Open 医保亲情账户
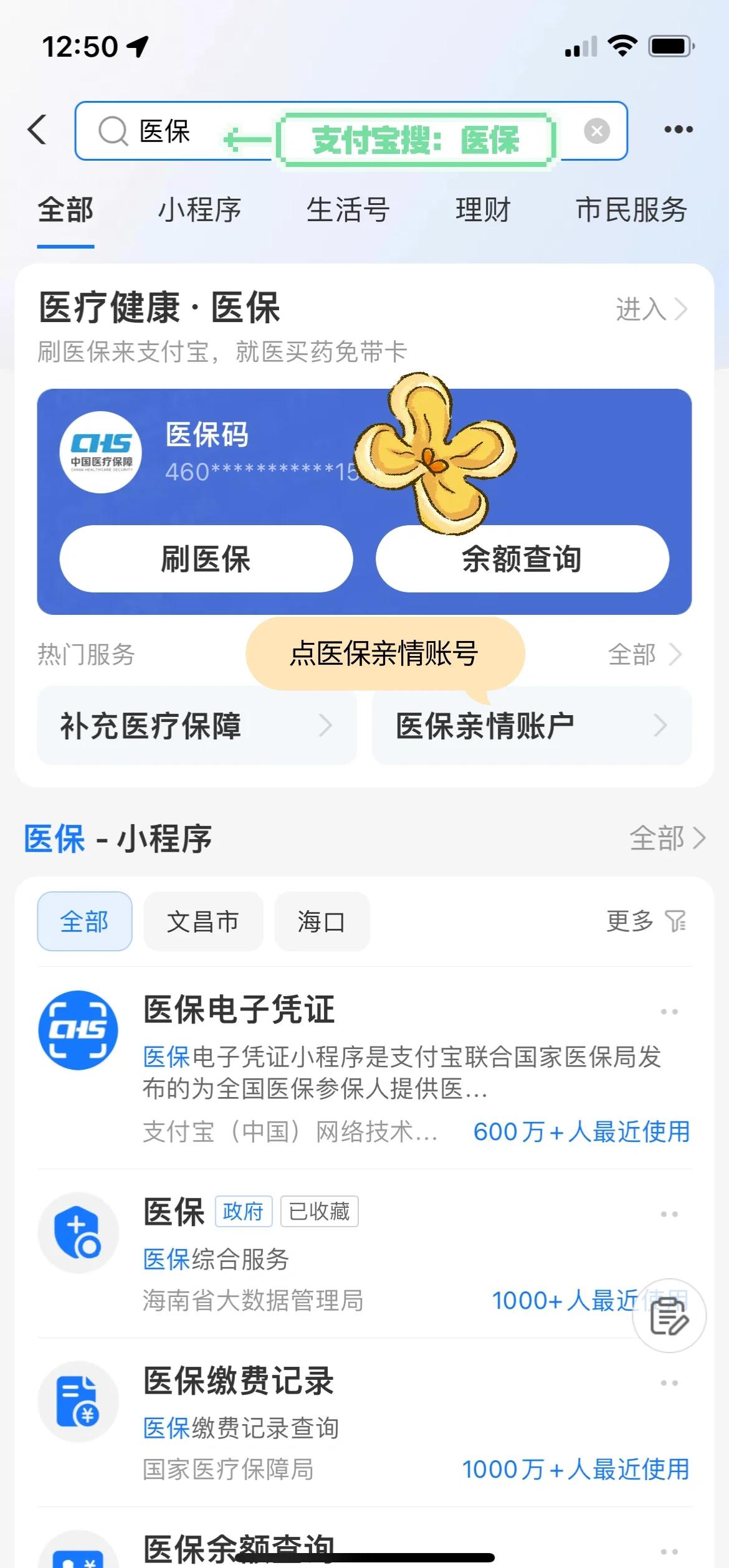This screenshot has height=1568, width=729. point(531,726)
